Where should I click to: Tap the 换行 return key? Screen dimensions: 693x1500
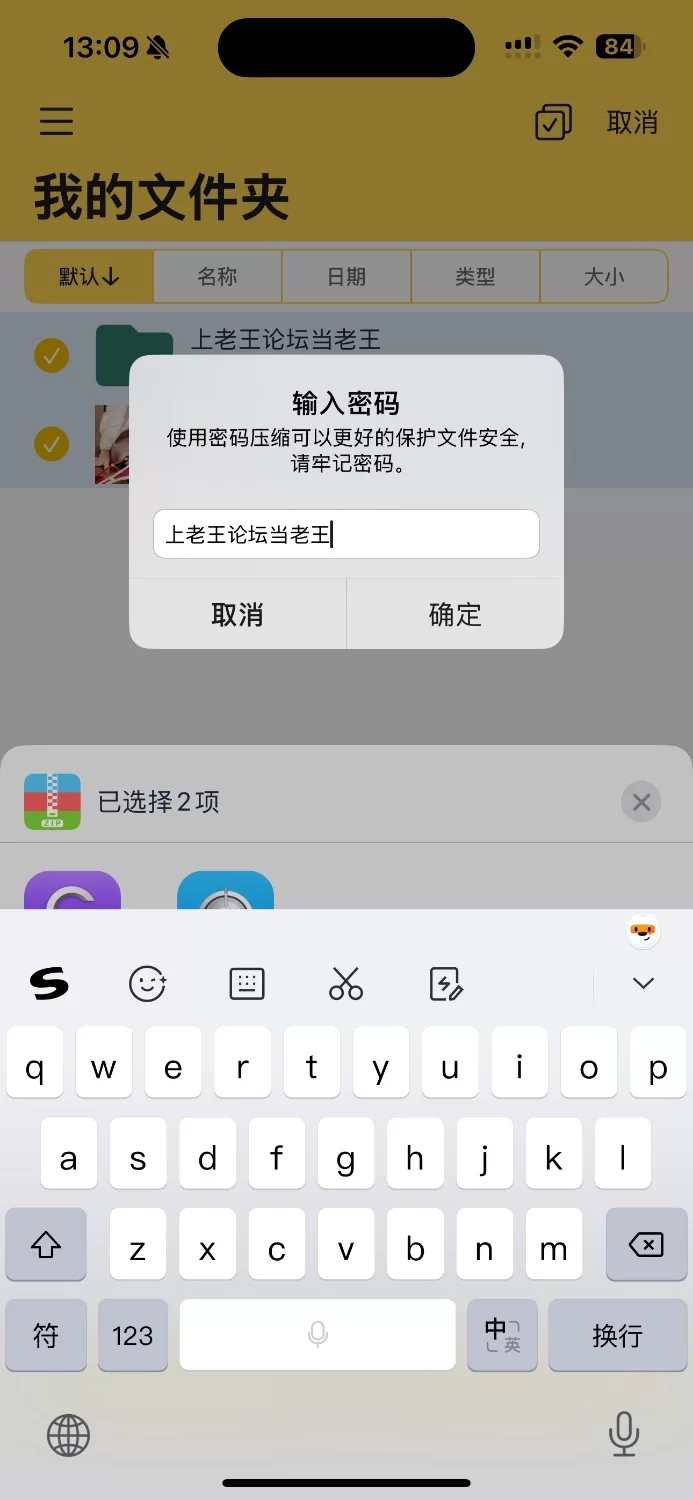point(617,1335)
